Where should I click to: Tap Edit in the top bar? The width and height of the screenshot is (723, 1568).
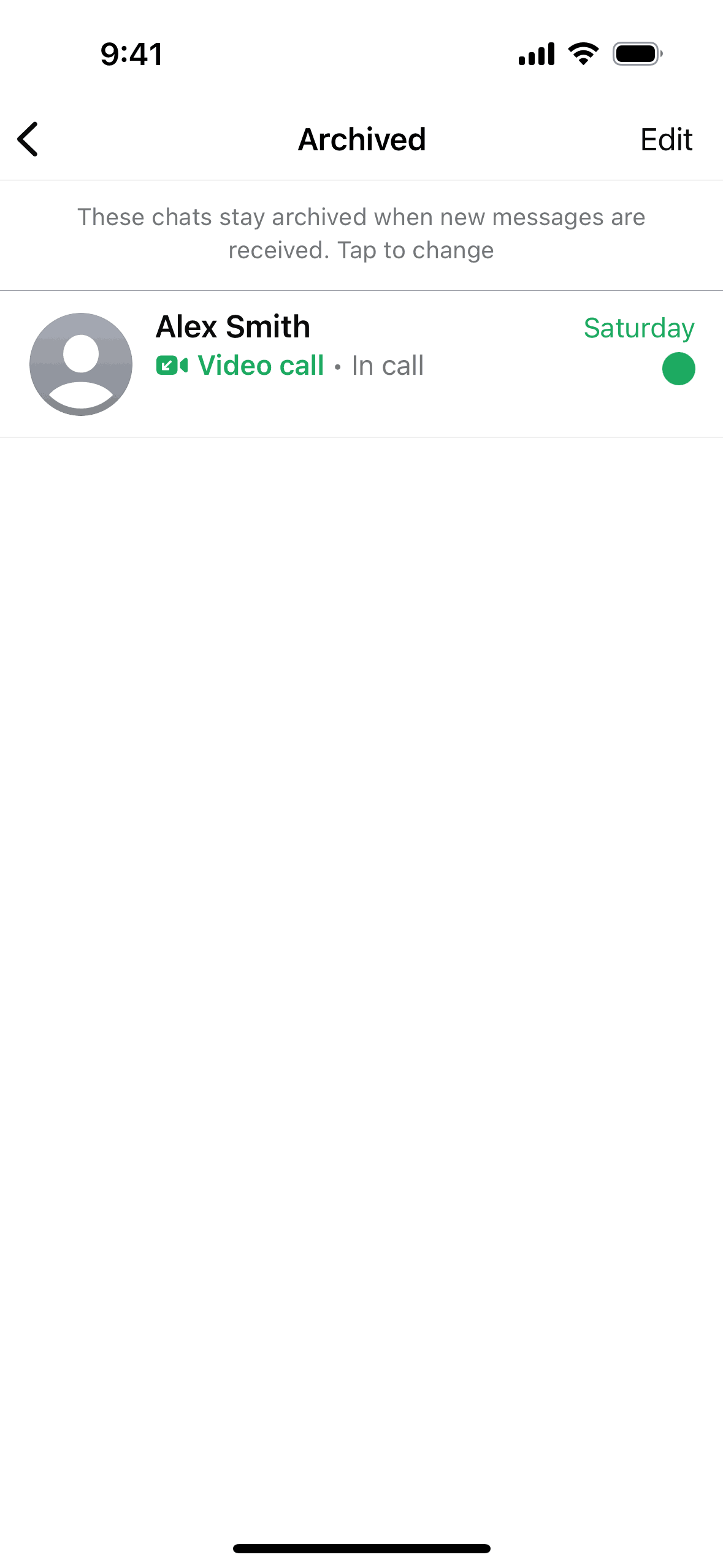(666, 140)
